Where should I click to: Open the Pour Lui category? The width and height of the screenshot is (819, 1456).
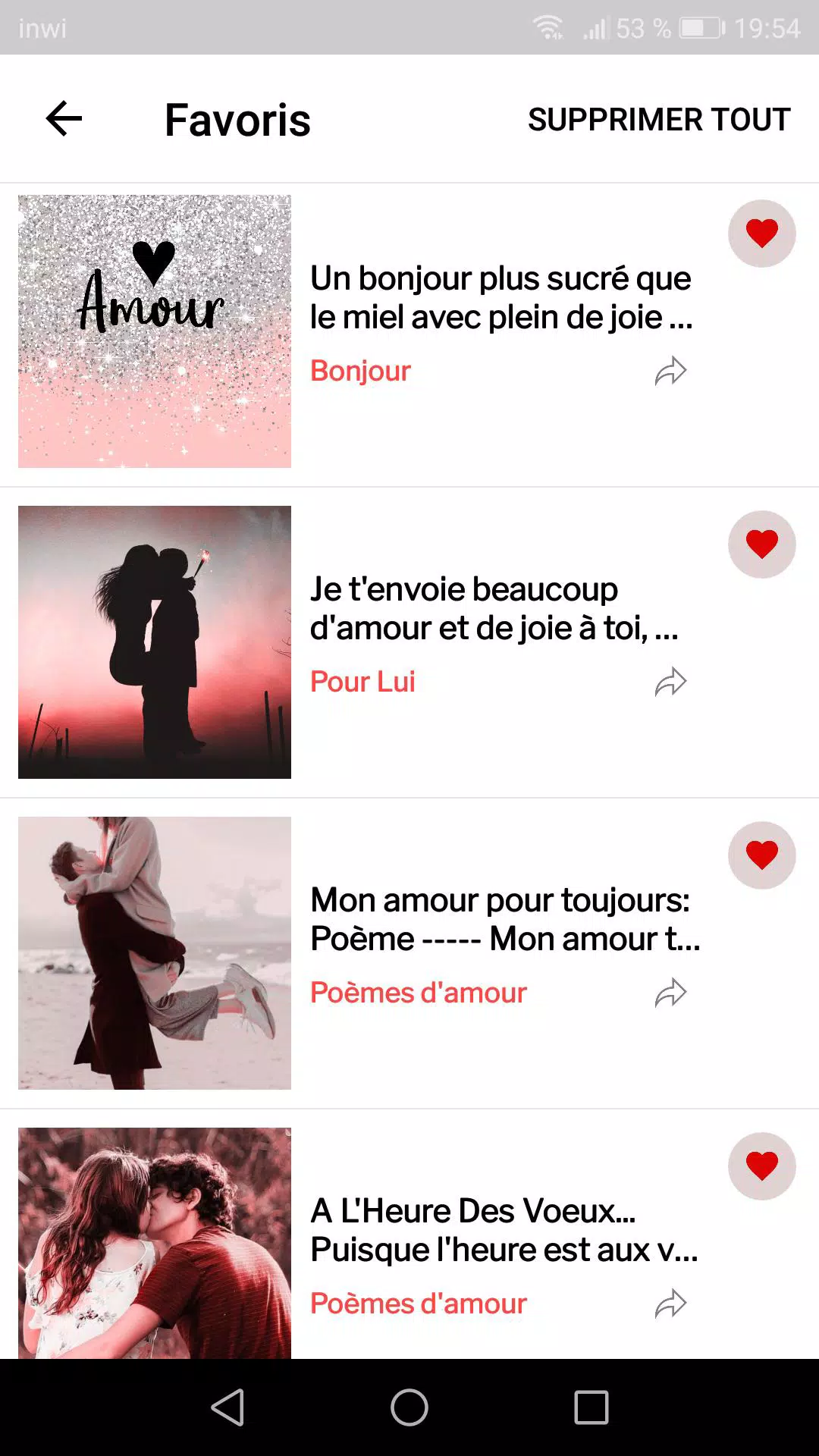362,682
